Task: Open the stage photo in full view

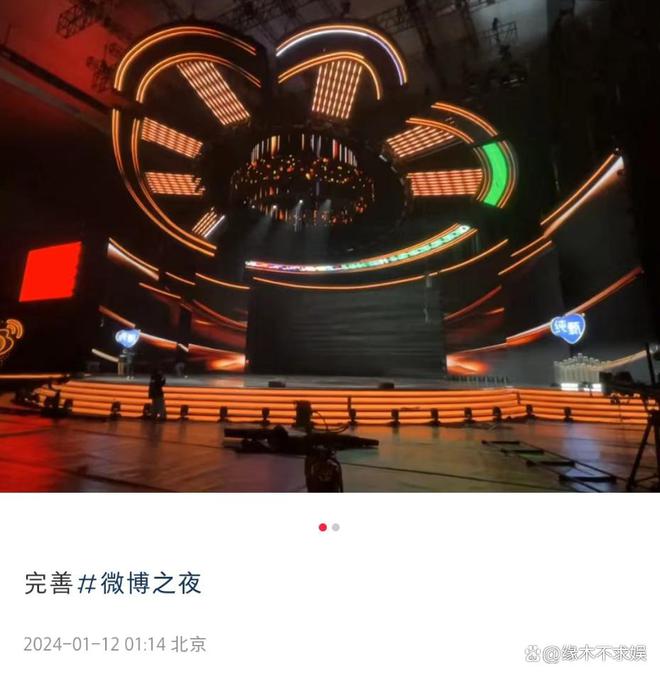Action: tap(330, 245)
